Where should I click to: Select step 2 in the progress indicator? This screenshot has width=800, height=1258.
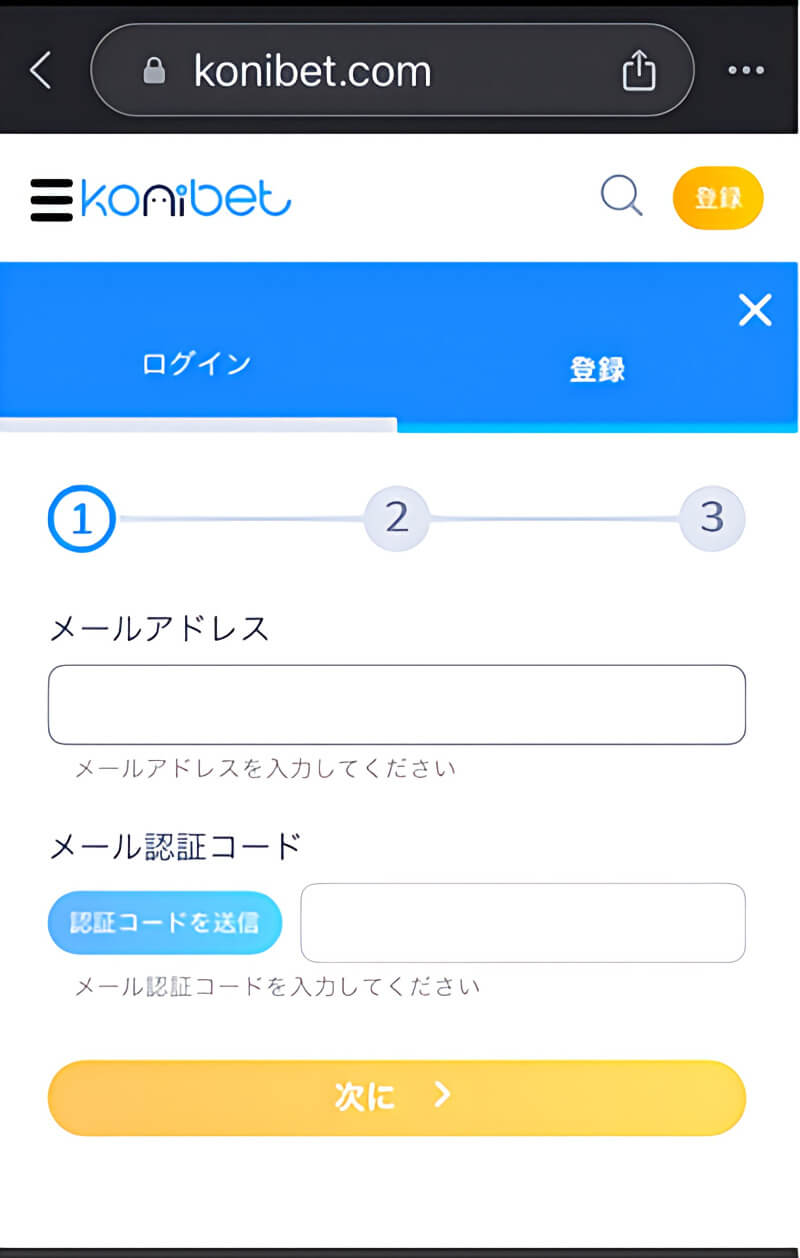click(396, 519)
